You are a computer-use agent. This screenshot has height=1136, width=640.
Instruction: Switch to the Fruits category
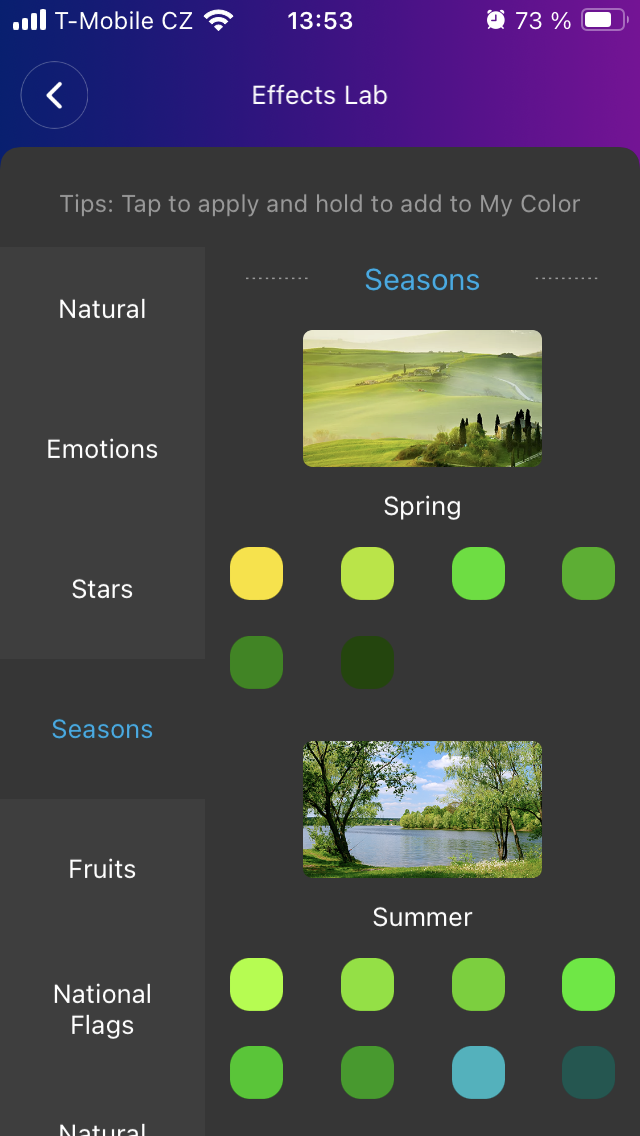click(x=102, y=869)
